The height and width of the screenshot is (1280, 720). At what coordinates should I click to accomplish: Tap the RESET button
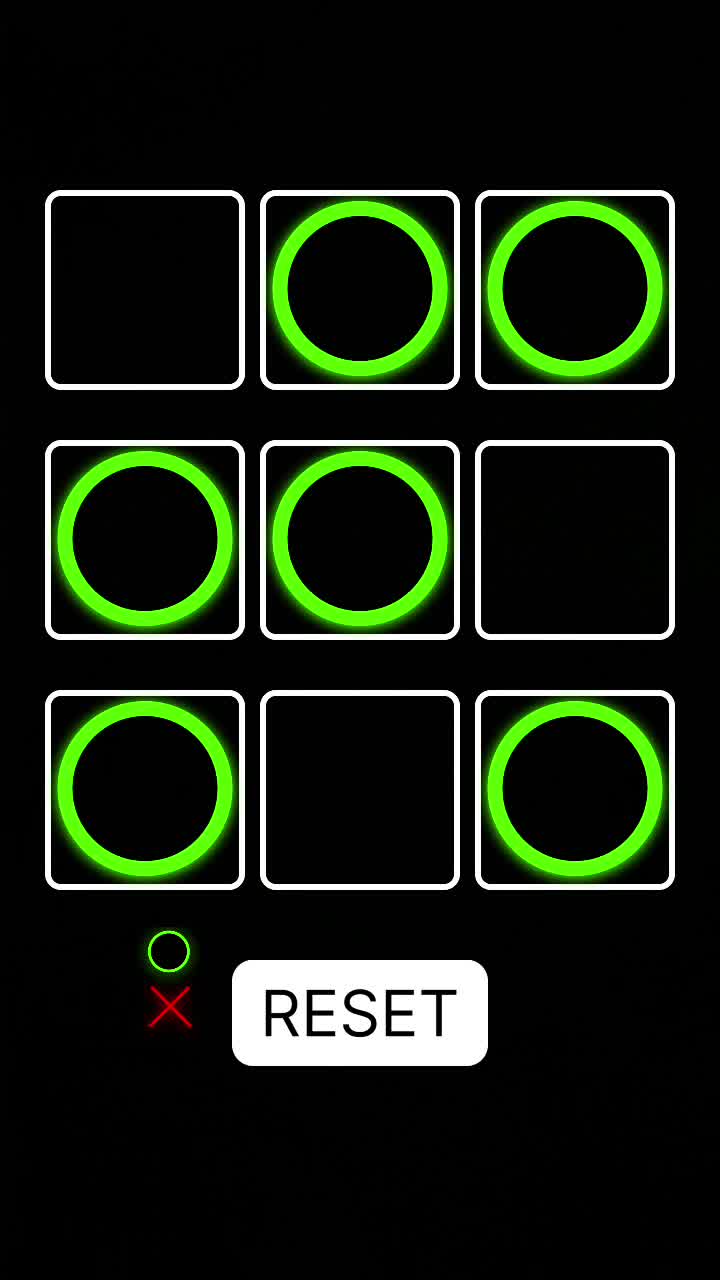(360, 1012)
